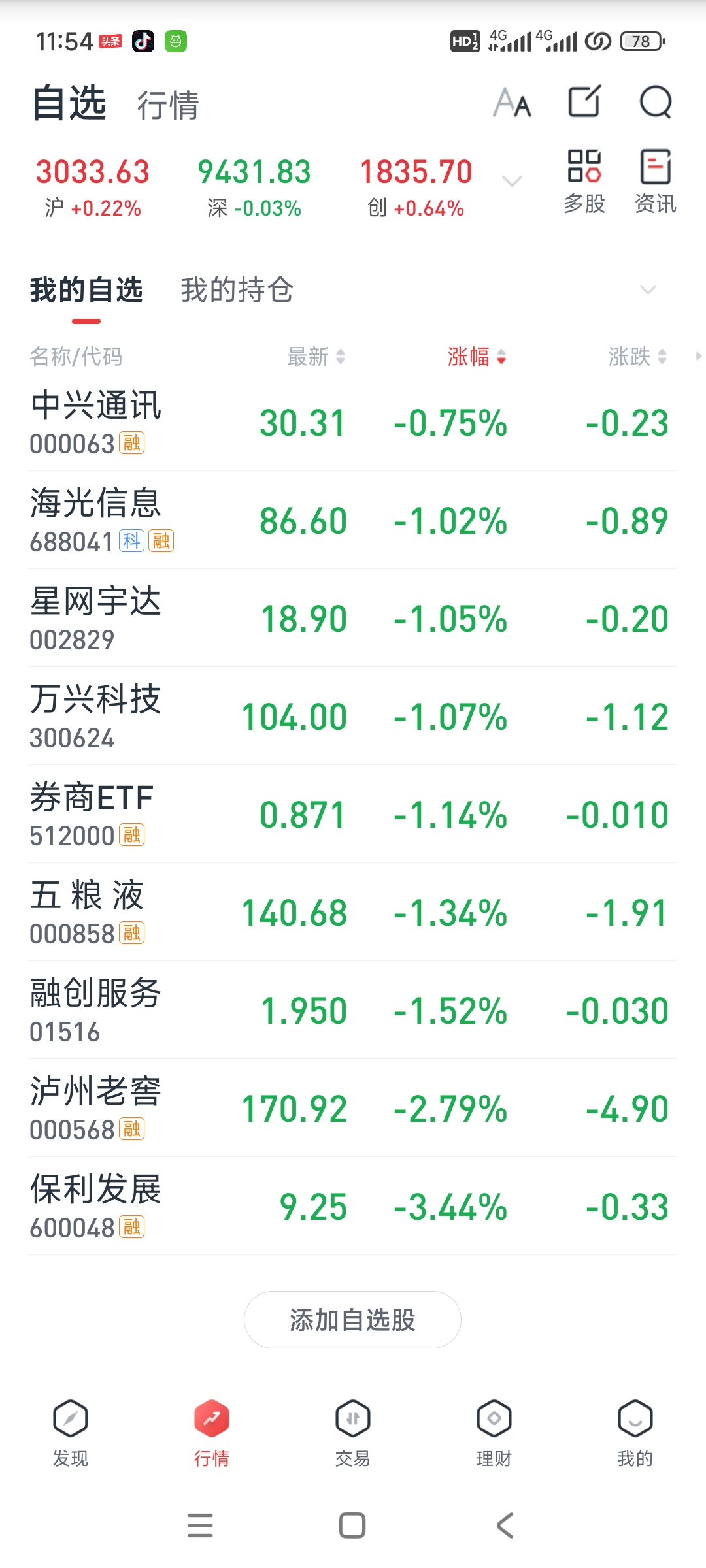Sort the list by 涨跌 change

637,357
